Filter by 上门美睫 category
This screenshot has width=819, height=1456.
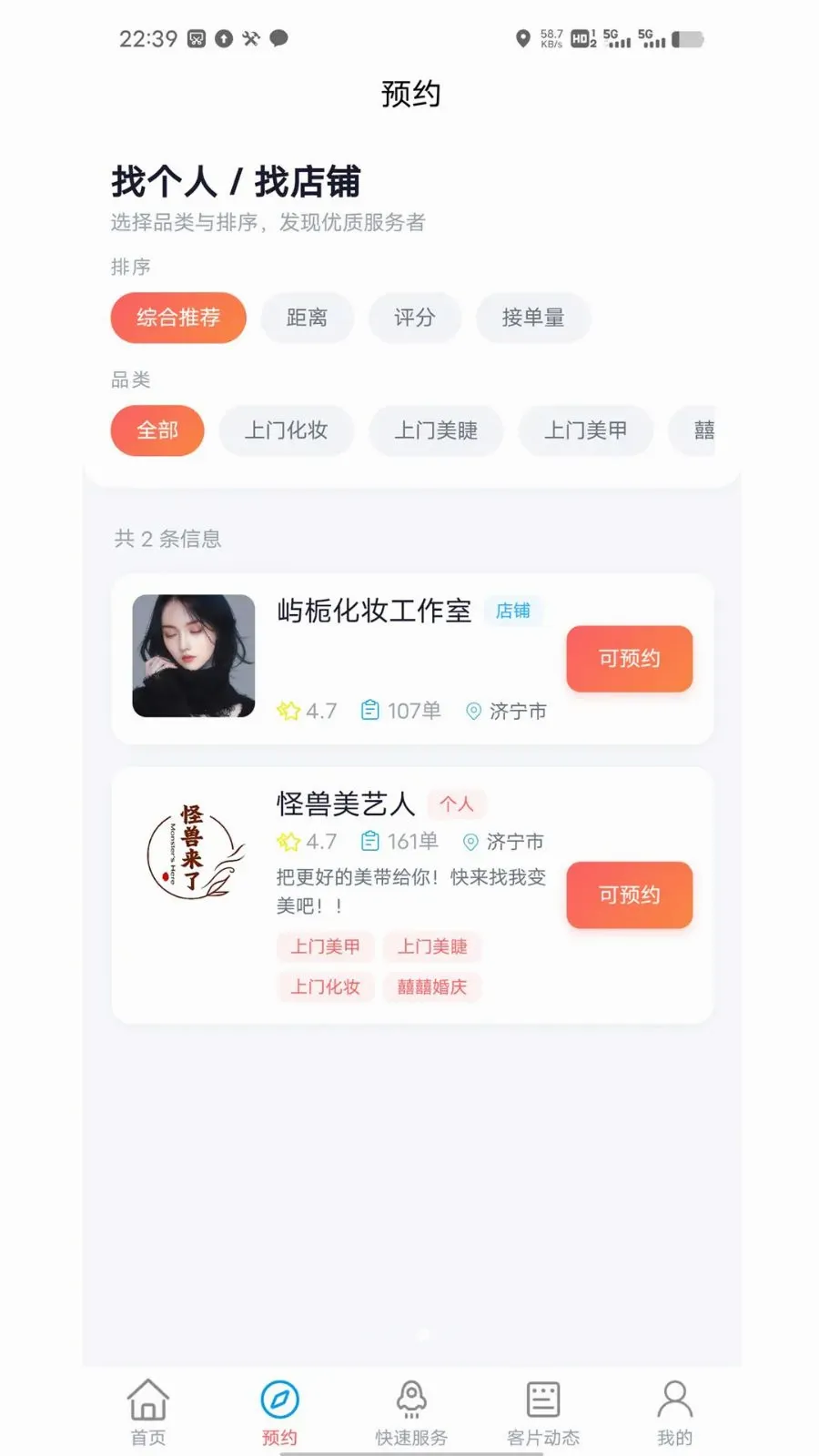click(436, 430)
